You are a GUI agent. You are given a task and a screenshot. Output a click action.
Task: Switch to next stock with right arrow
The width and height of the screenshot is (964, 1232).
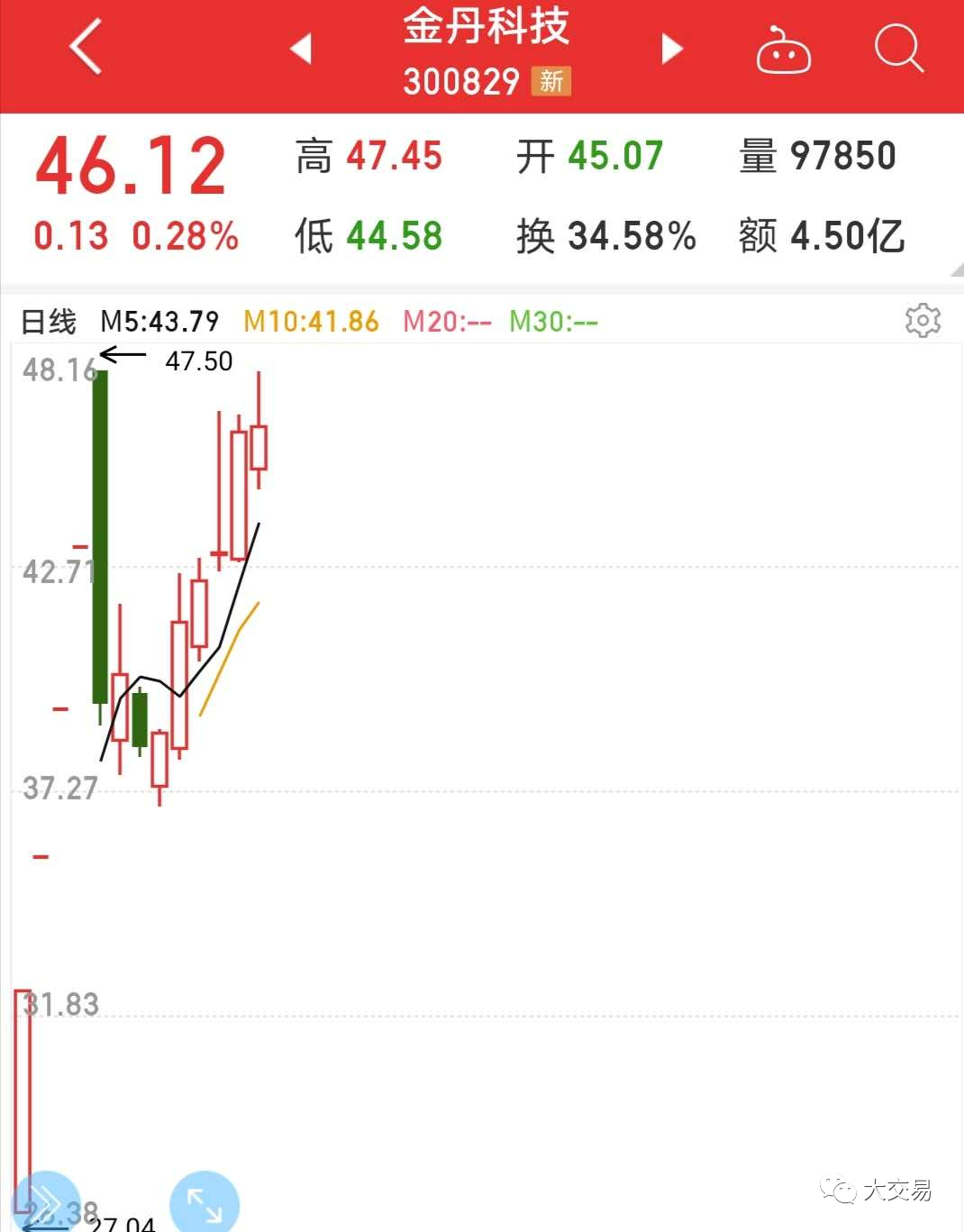[671, 50]
